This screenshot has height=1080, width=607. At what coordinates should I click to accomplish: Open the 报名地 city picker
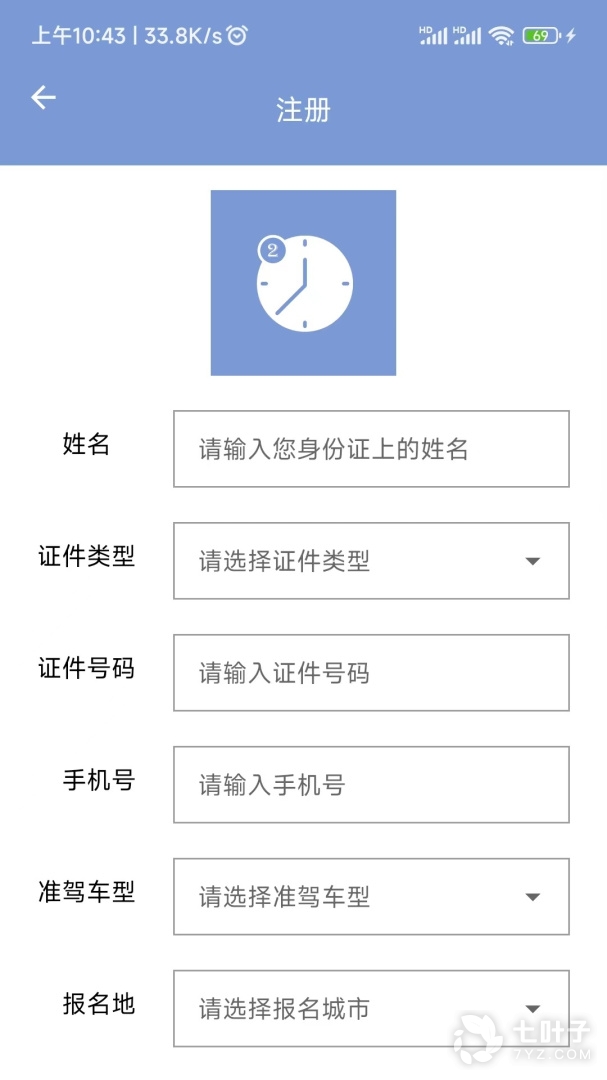pos(371,1008)
